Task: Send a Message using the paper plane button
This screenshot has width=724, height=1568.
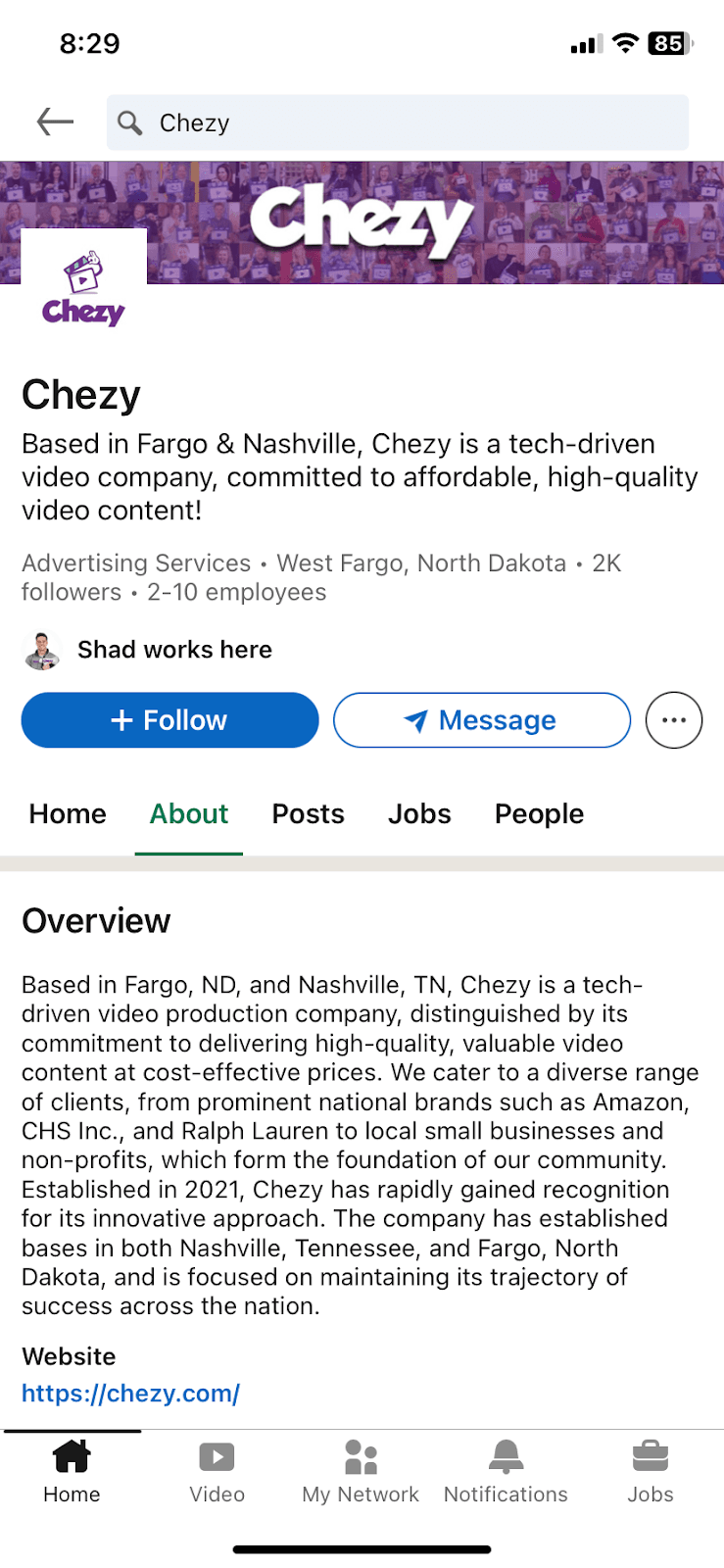Action: 481,720
